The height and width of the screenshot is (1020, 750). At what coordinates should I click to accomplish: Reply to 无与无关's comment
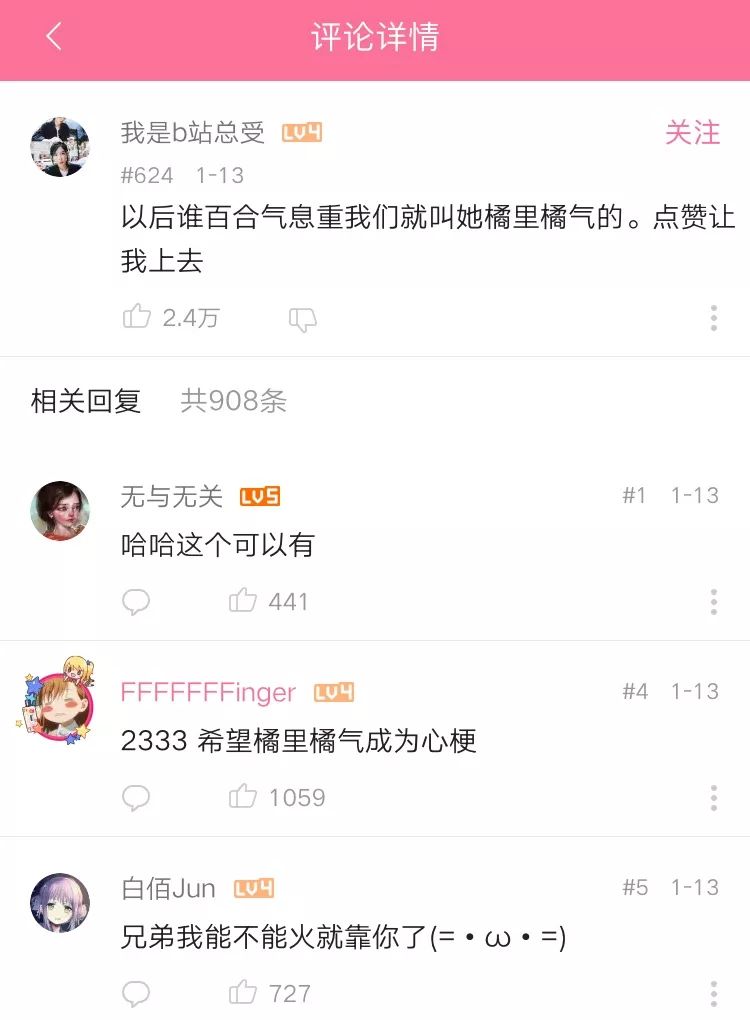pos(136,602)
